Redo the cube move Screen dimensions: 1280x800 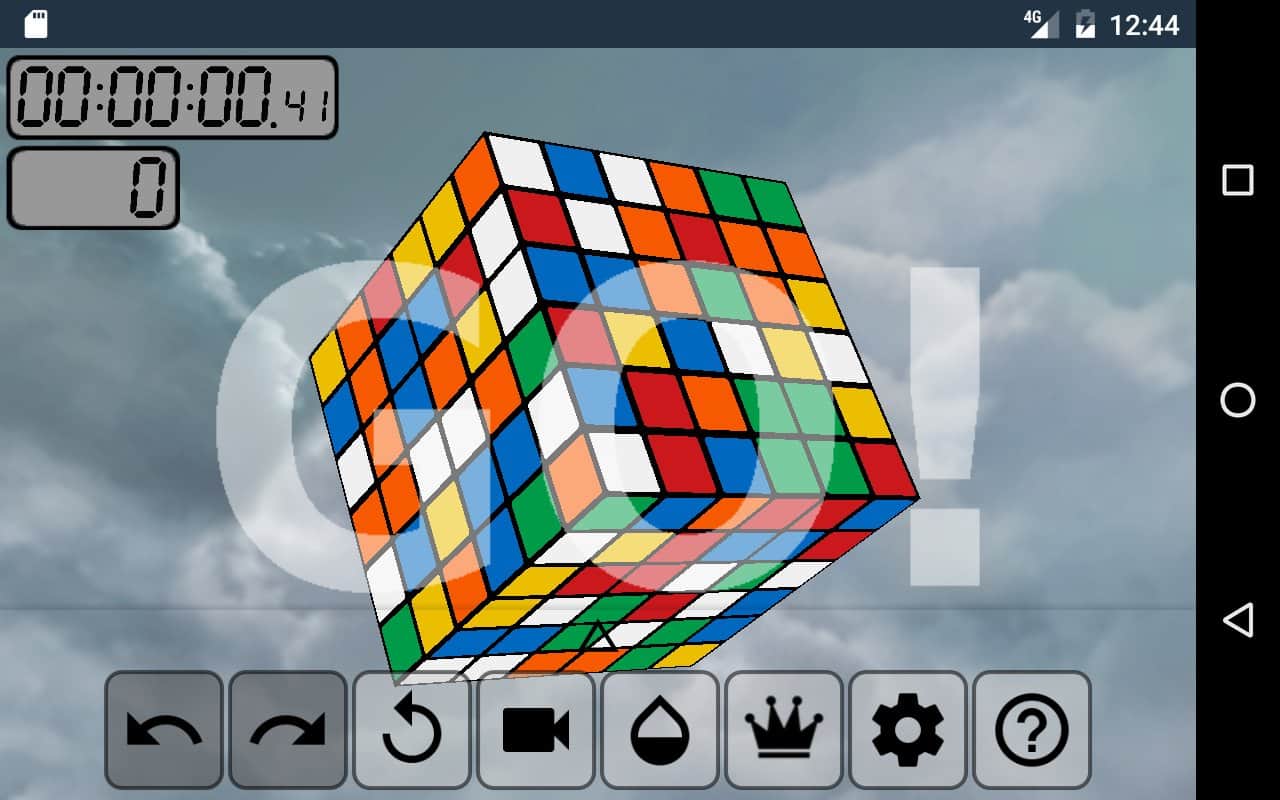tap(288, 730)
